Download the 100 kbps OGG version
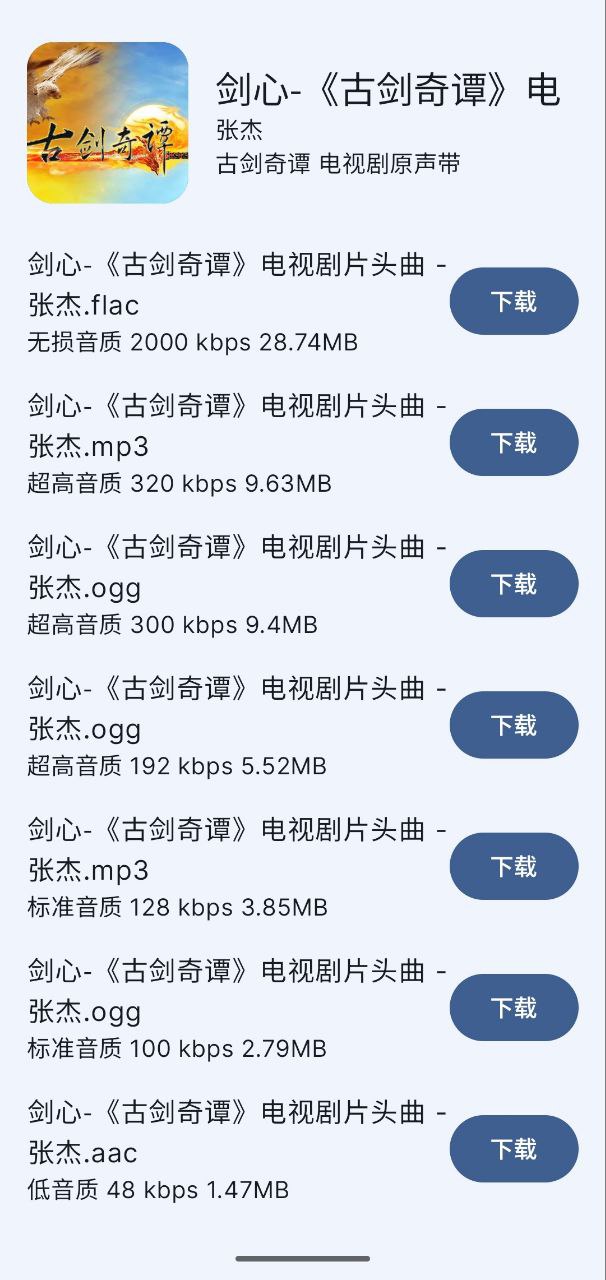606x1280 pixels. 514,1008
